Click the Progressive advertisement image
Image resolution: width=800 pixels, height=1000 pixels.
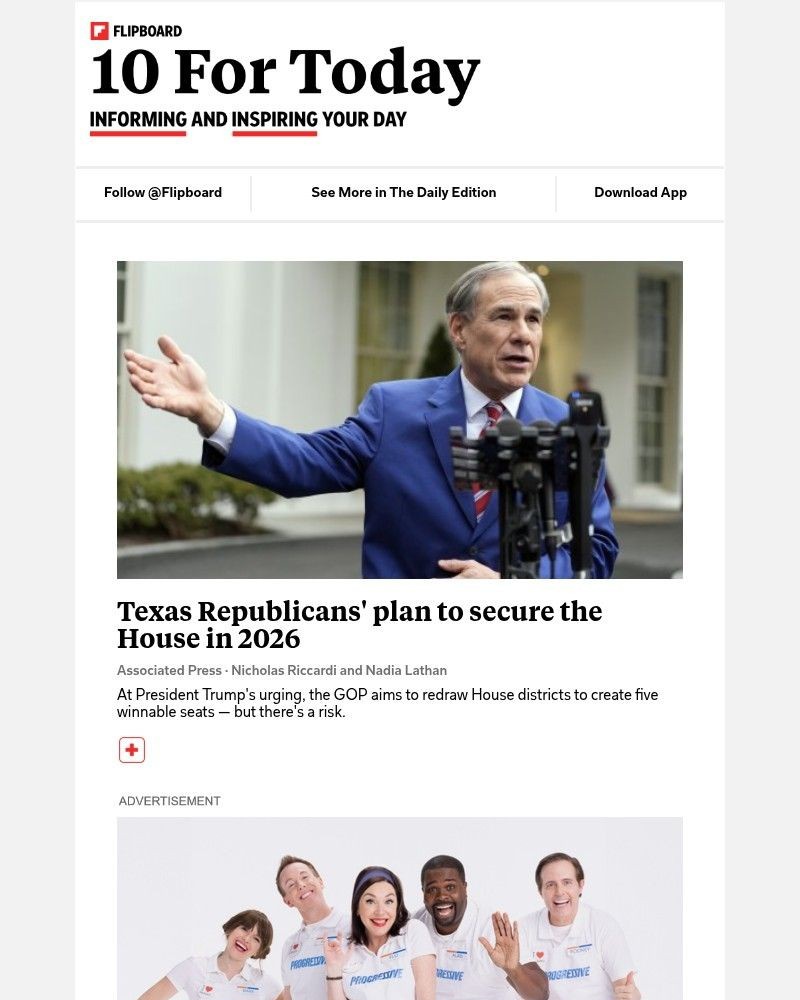click(x=400, y=905)
